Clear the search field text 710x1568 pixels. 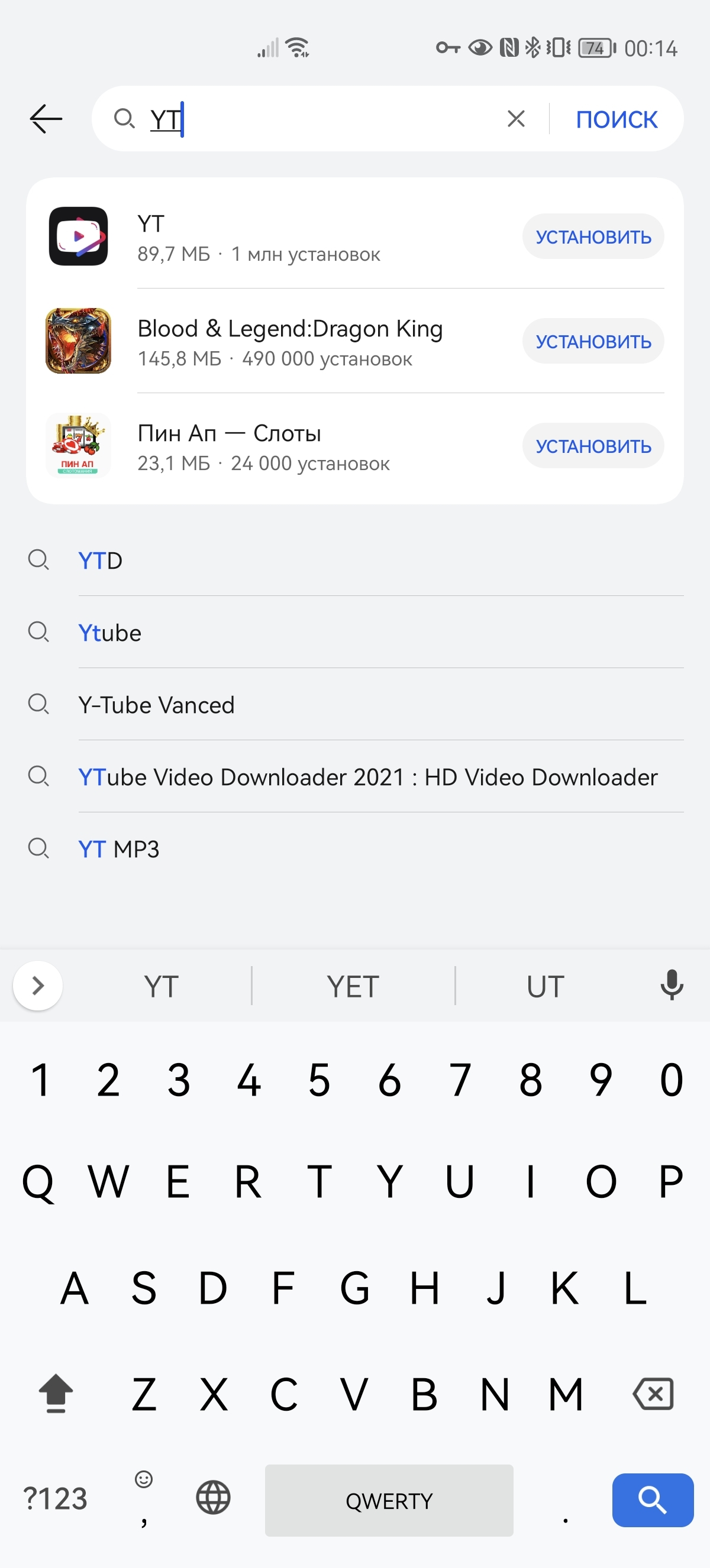pyautogui.click(x=516, y=119)
